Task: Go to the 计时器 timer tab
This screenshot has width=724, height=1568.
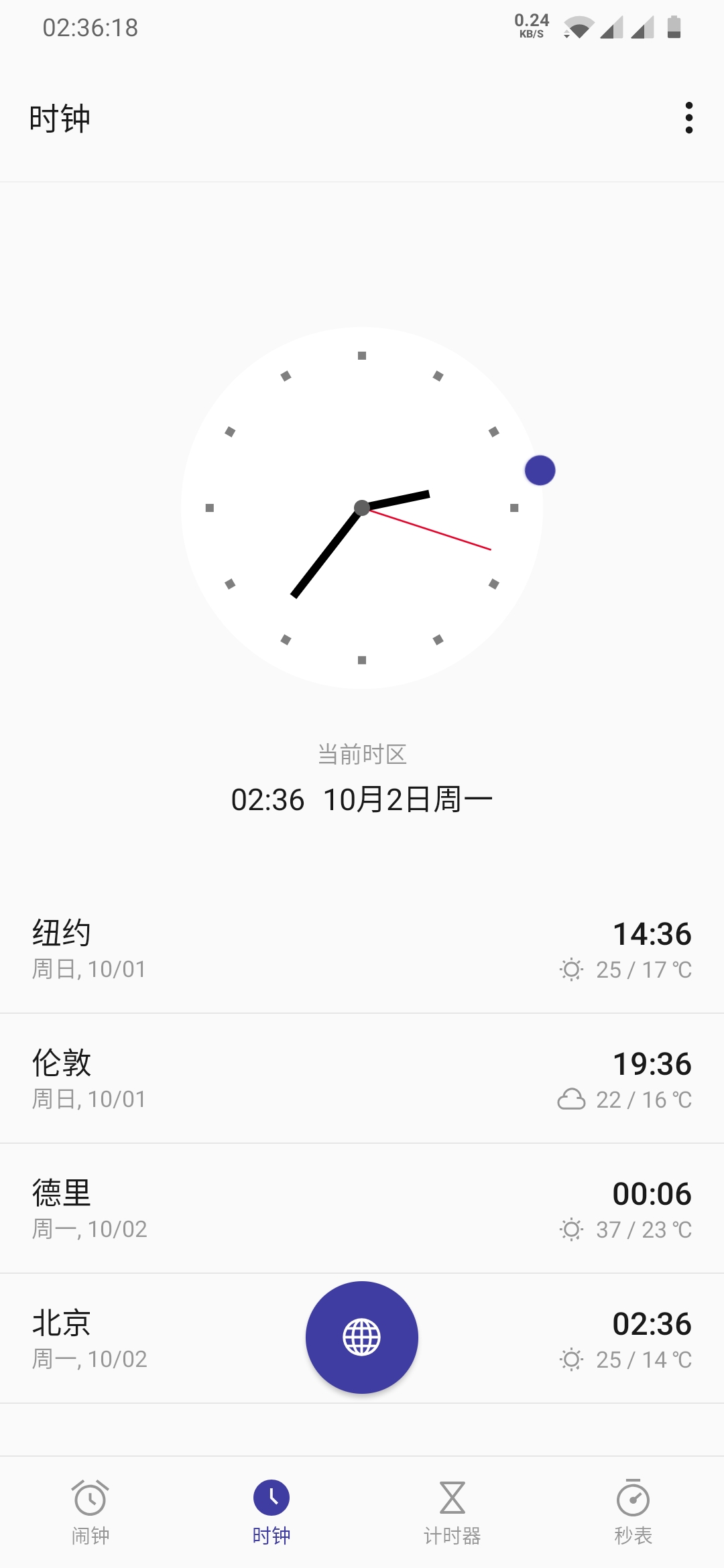Action: [x=452, y=1512]
